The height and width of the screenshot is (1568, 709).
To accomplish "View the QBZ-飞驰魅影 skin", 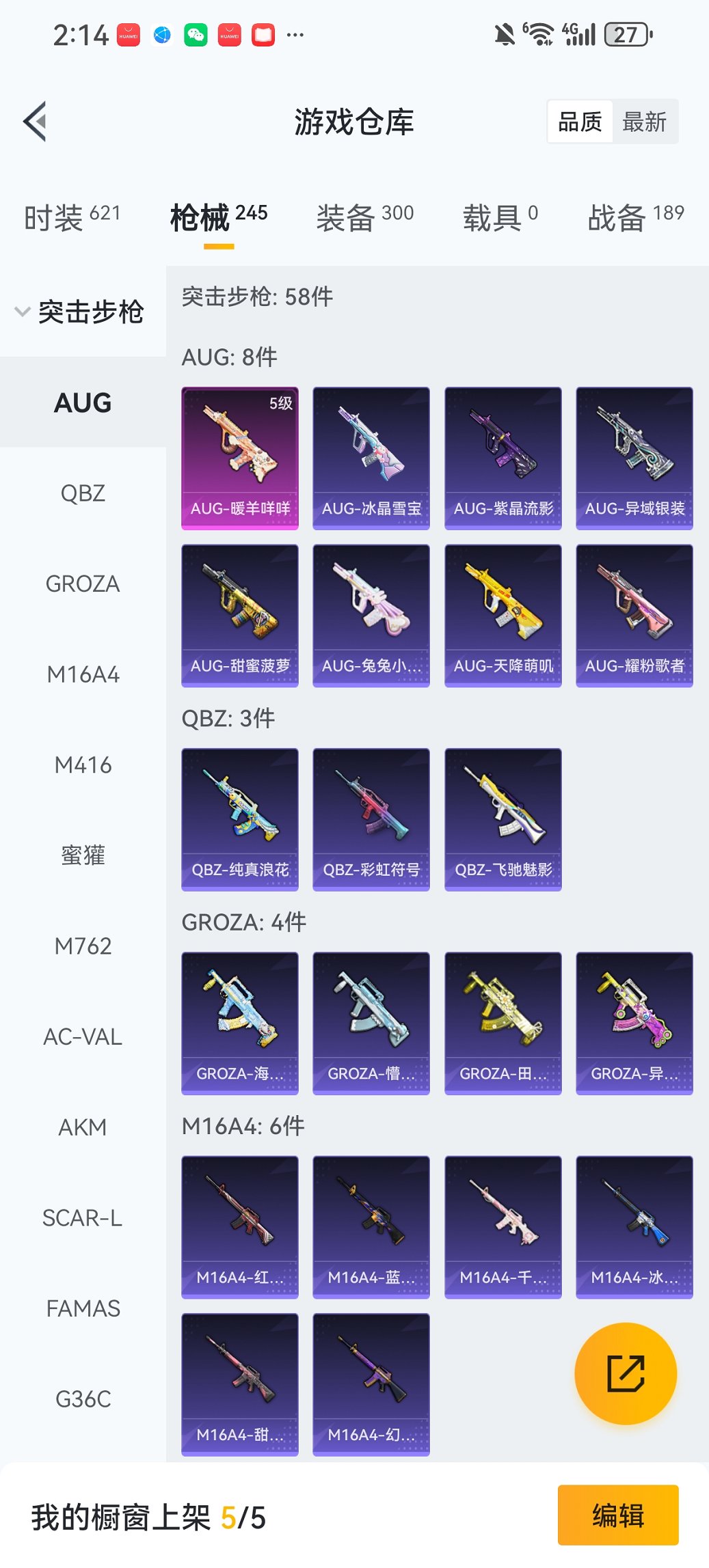I will (x=503, y=819).
